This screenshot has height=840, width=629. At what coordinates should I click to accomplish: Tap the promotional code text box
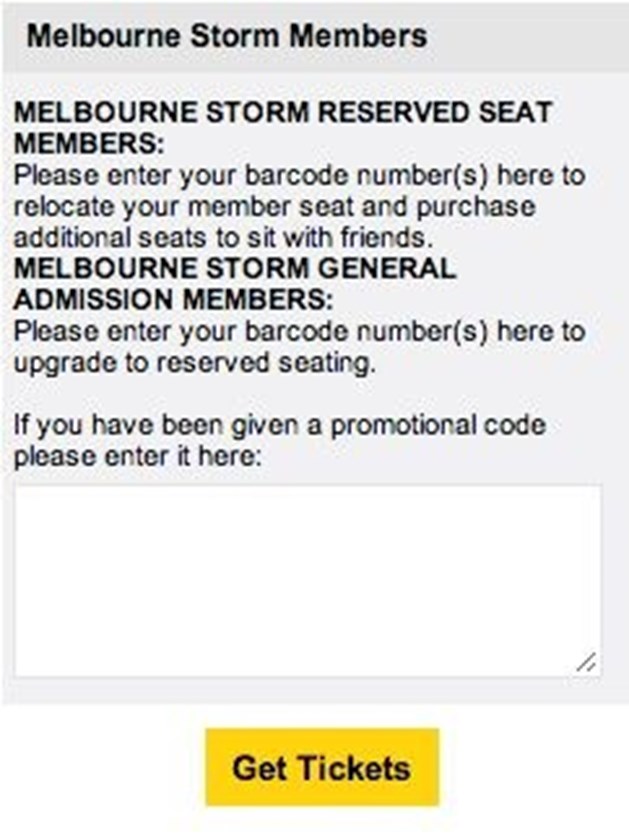pos(307,580)
